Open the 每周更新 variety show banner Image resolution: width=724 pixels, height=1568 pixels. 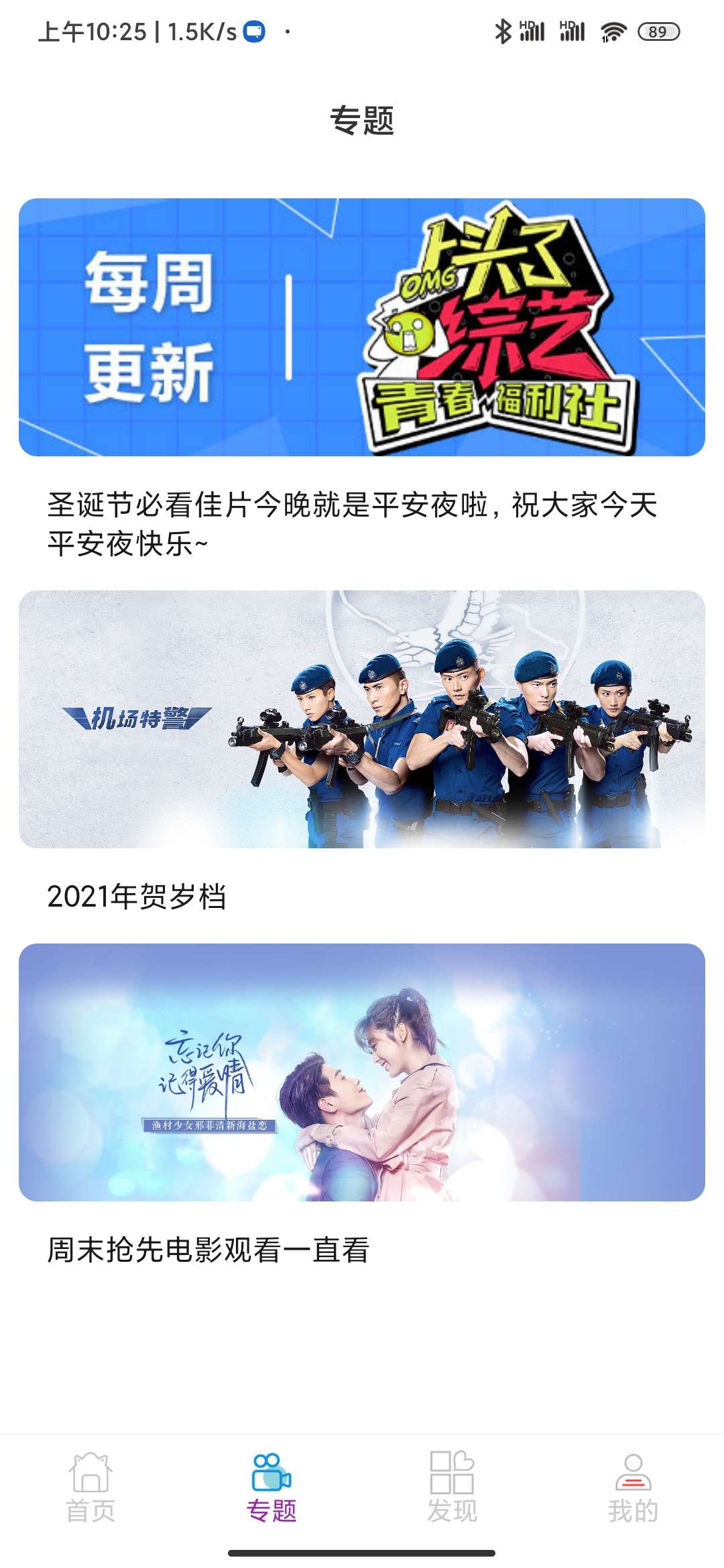tap(362, 327)
